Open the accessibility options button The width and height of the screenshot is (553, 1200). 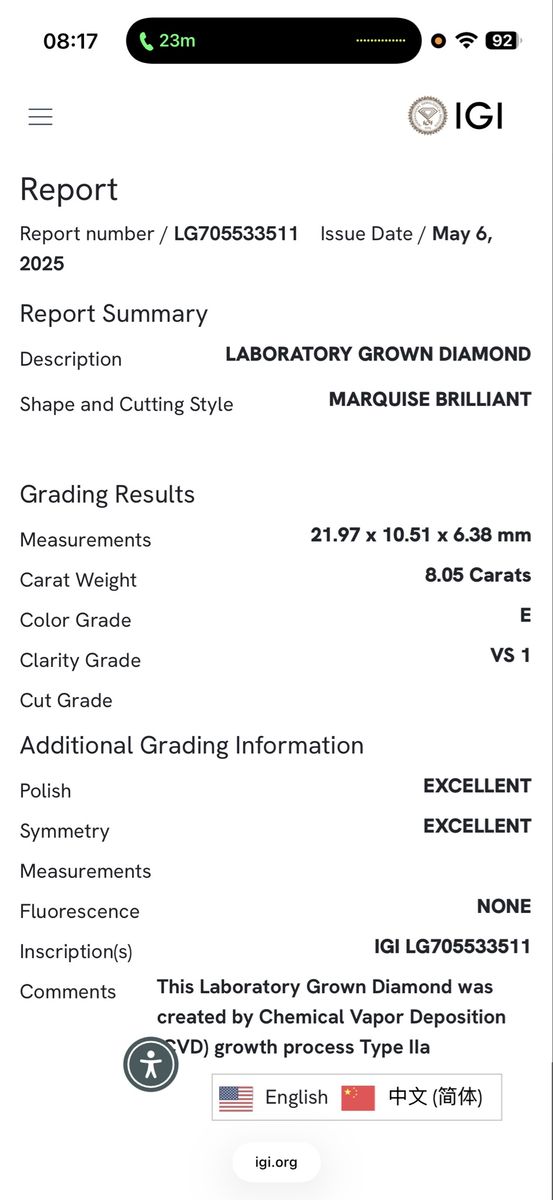point(151,1064)
